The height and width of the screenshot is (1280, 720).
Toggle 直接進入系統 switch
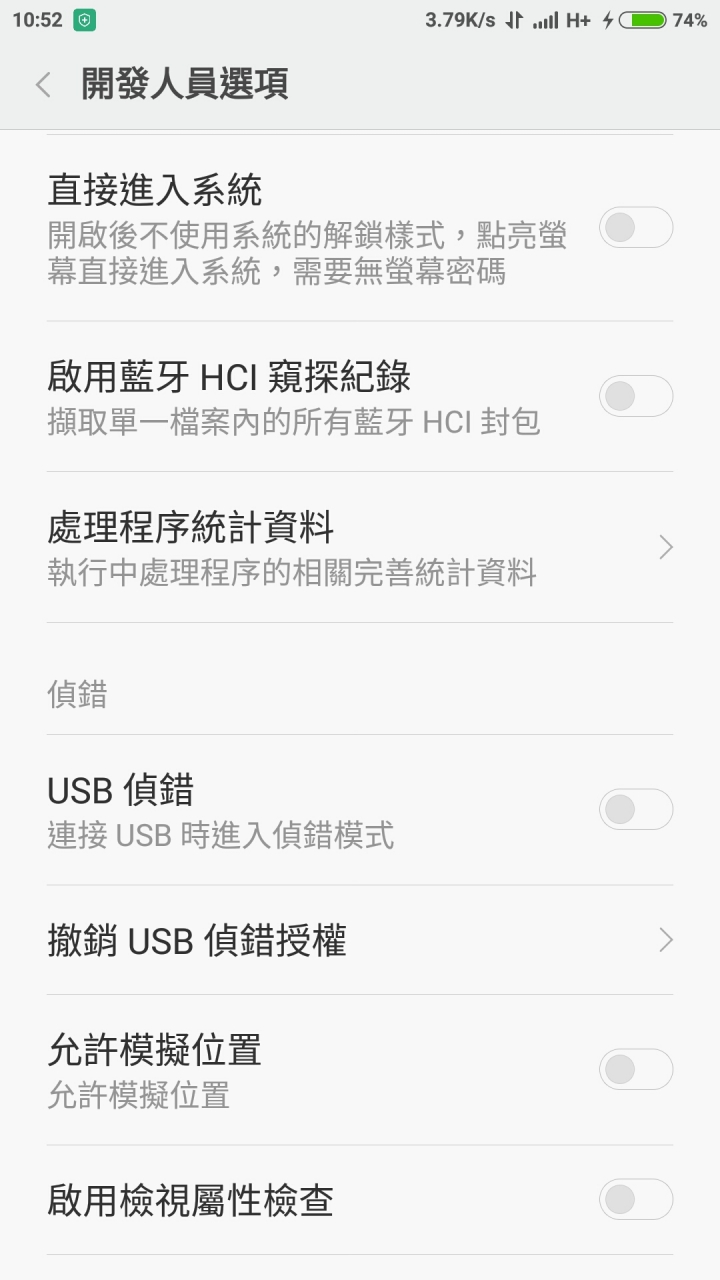click(635, 228)
